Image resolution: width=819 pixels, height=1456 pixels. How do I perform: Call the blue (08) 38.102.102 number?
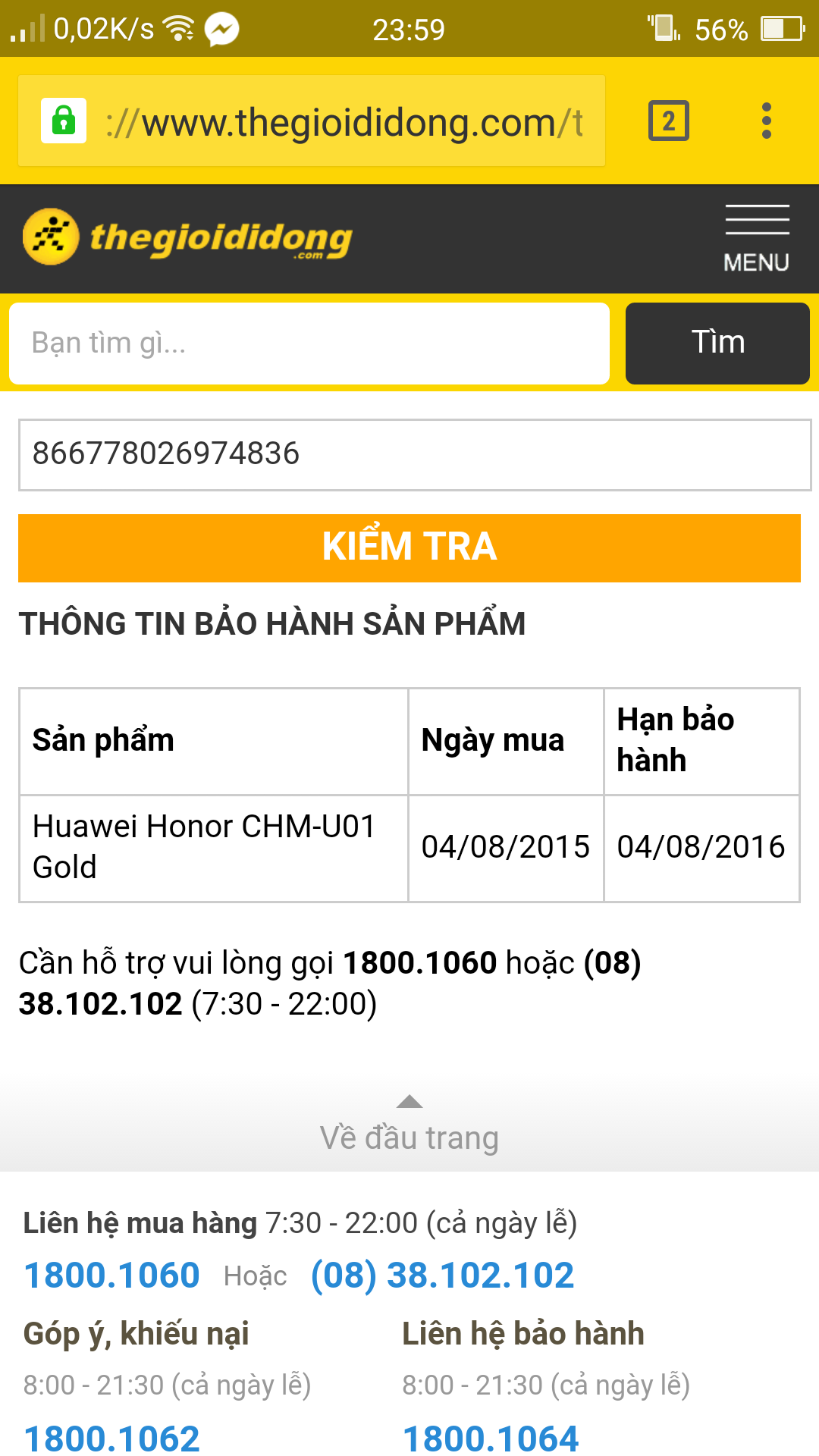click(443, 1276)
